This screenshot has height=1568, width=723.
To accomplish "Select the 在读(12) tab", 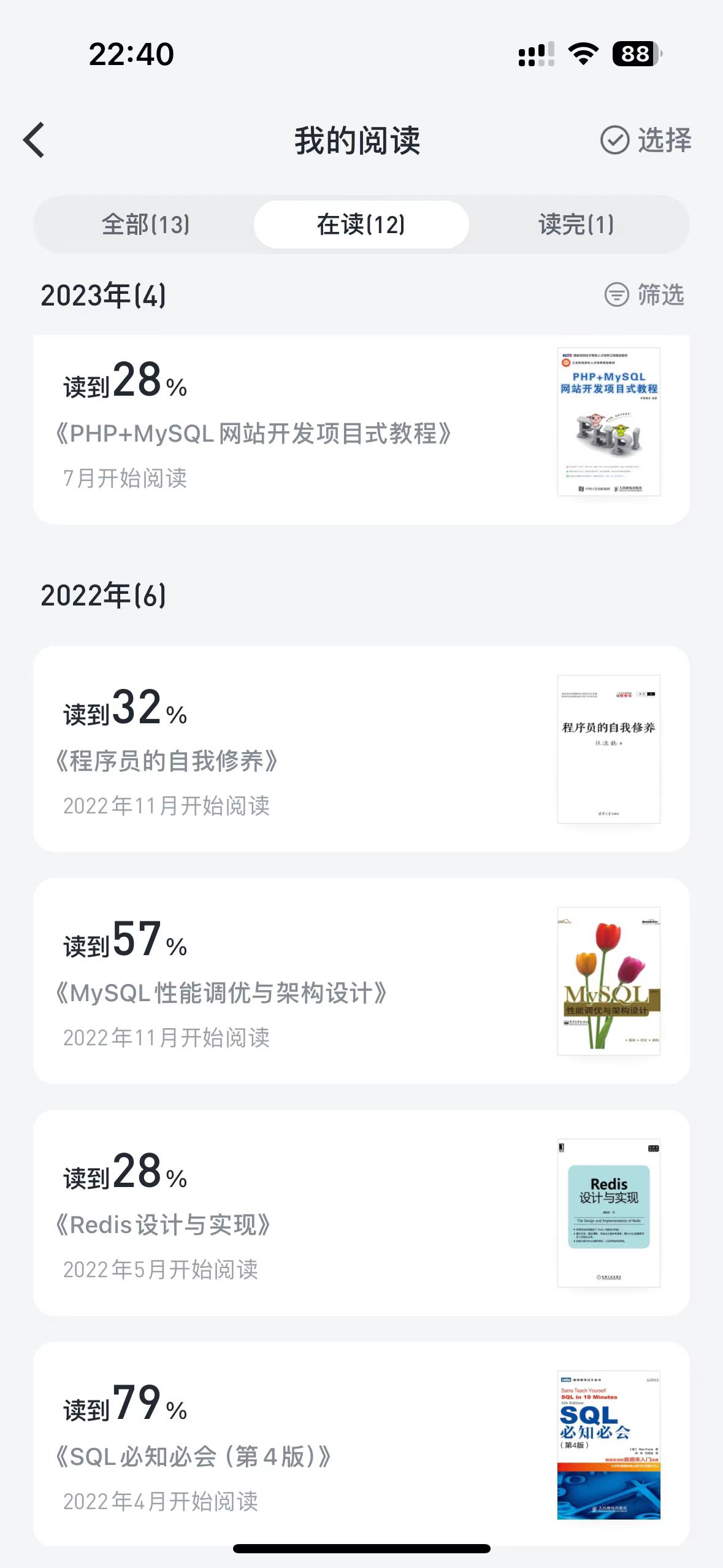I will point(361,225).
